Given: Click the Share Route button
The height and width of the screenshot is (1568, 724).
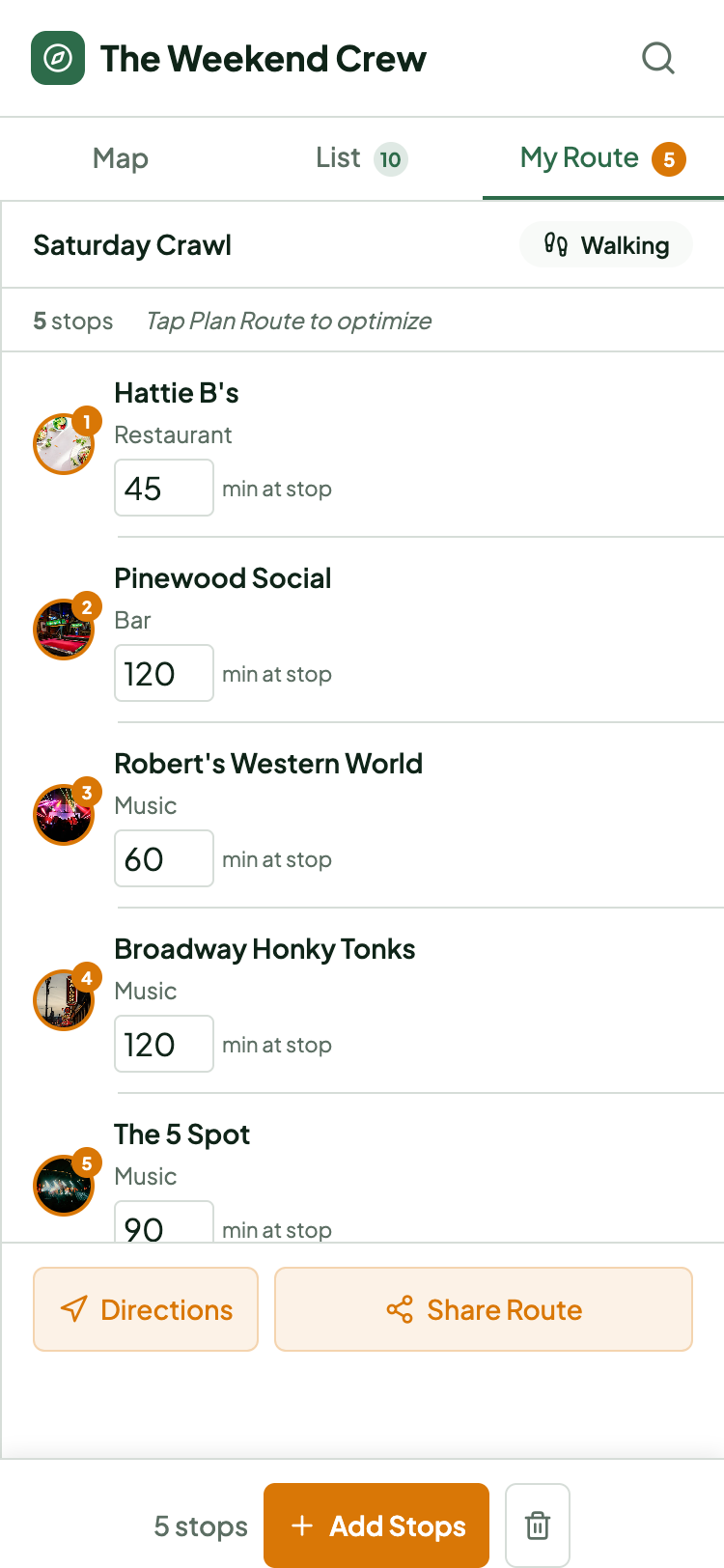Looking at the screenshot, I should click(483, 1309).
